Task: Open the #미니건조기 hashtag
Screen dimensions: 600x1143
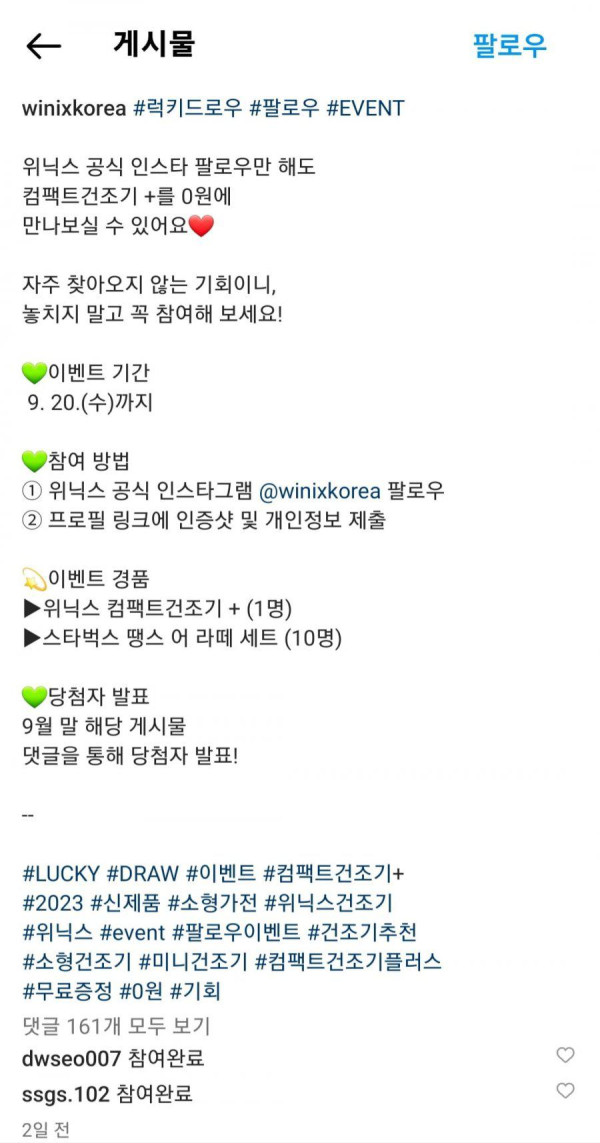Action: pyautogui.click(x=193, y=962)
